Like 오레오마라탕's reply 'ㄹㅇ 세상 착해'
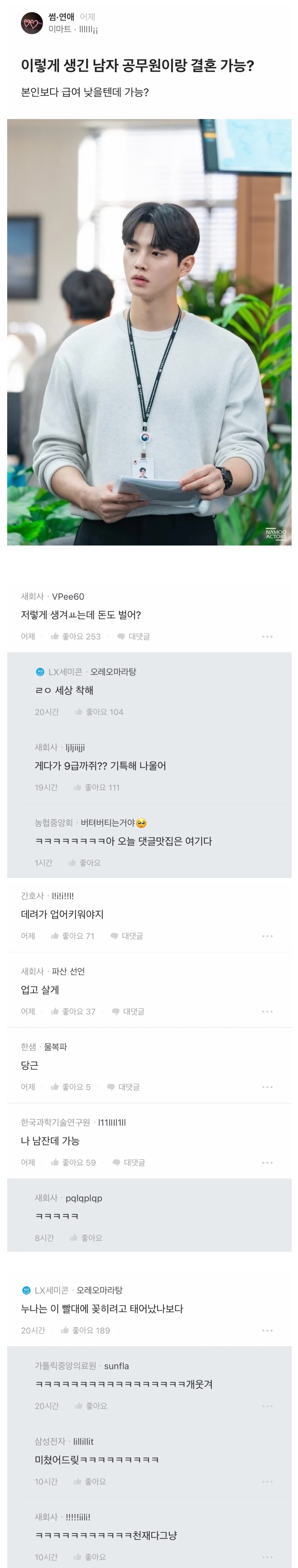This screenshot has width=298, height=1568. [99, 711]
